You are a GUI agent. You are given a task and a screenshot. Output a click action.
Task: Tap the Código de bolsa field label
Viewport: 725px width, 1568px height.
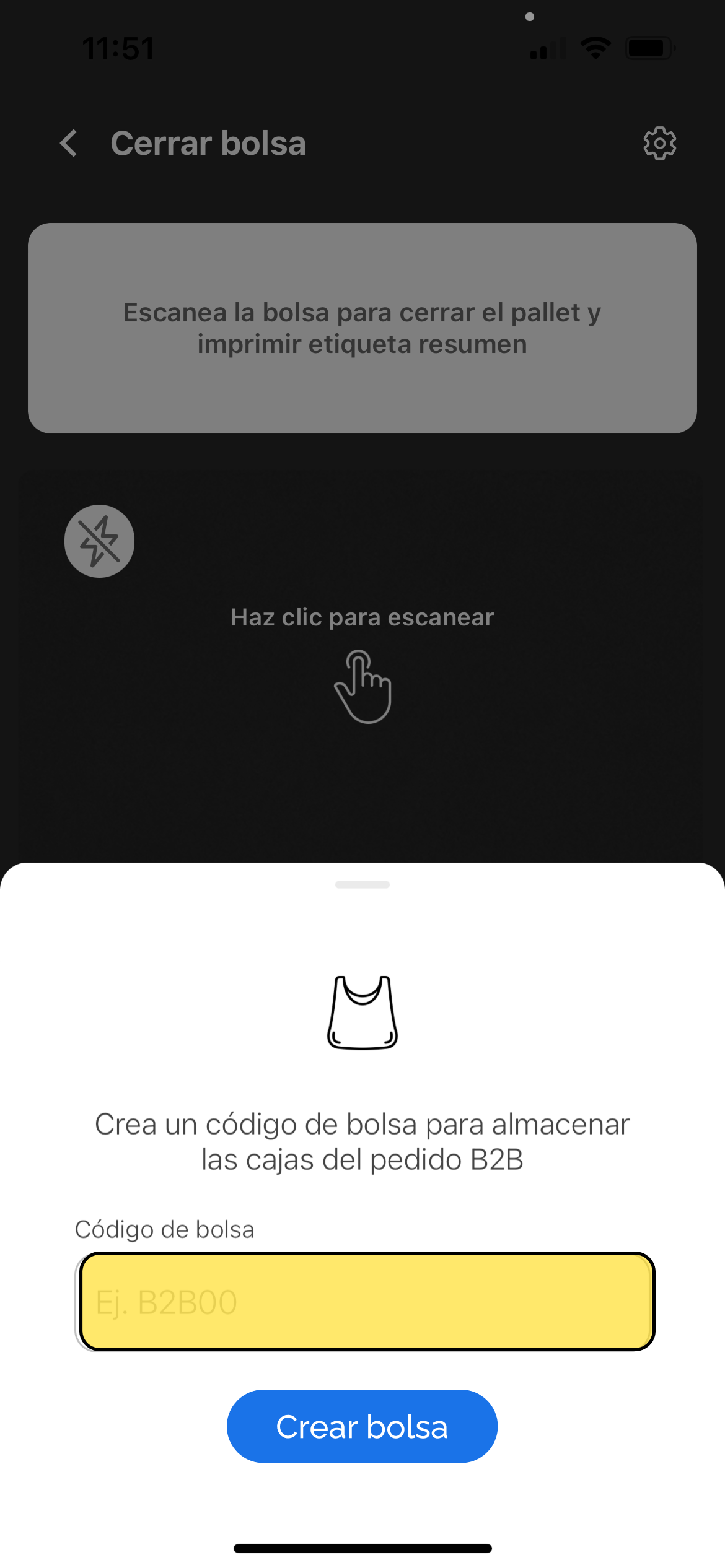(x=164, y=1229)
